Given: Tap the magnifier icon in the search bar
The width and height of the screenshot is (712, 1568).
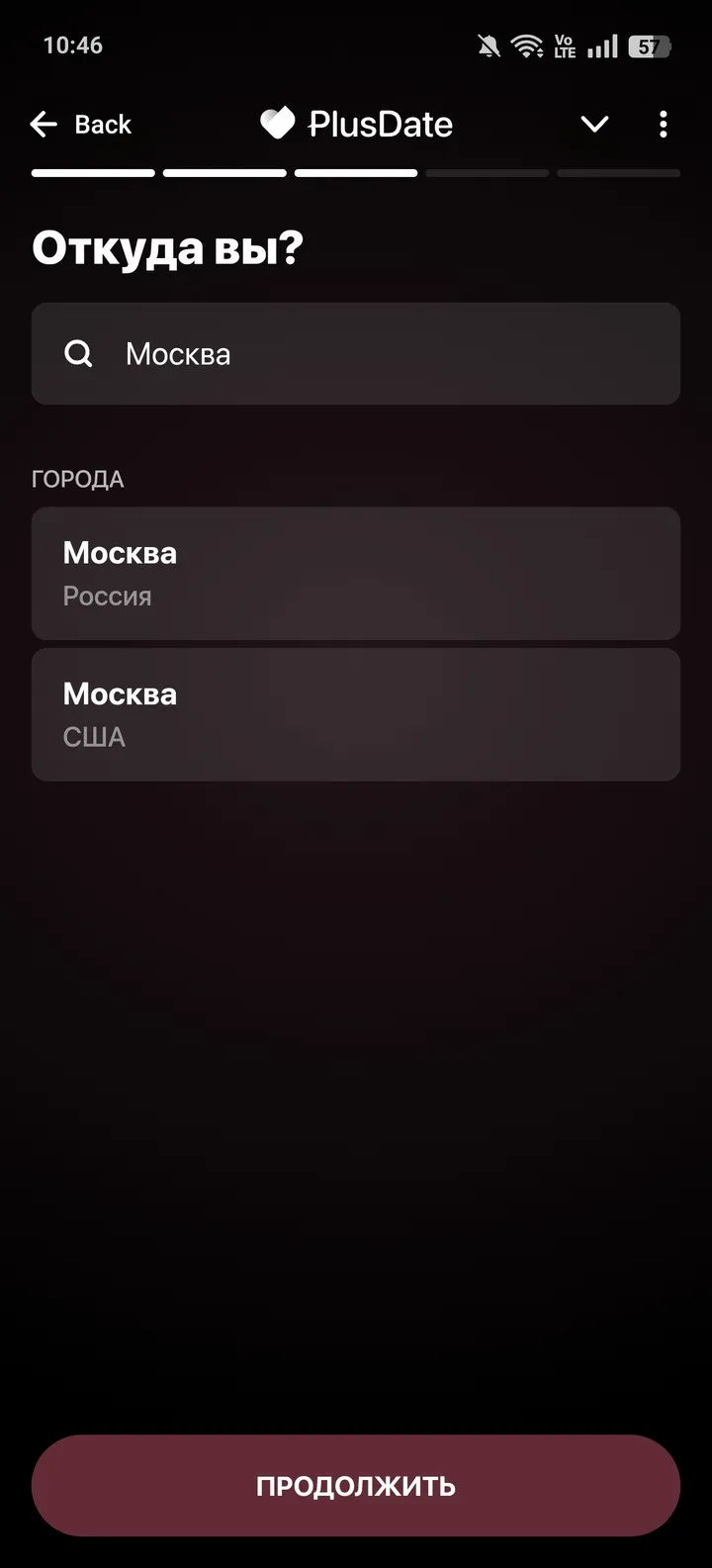Looking at the screenshot, I should coord(79,353).
